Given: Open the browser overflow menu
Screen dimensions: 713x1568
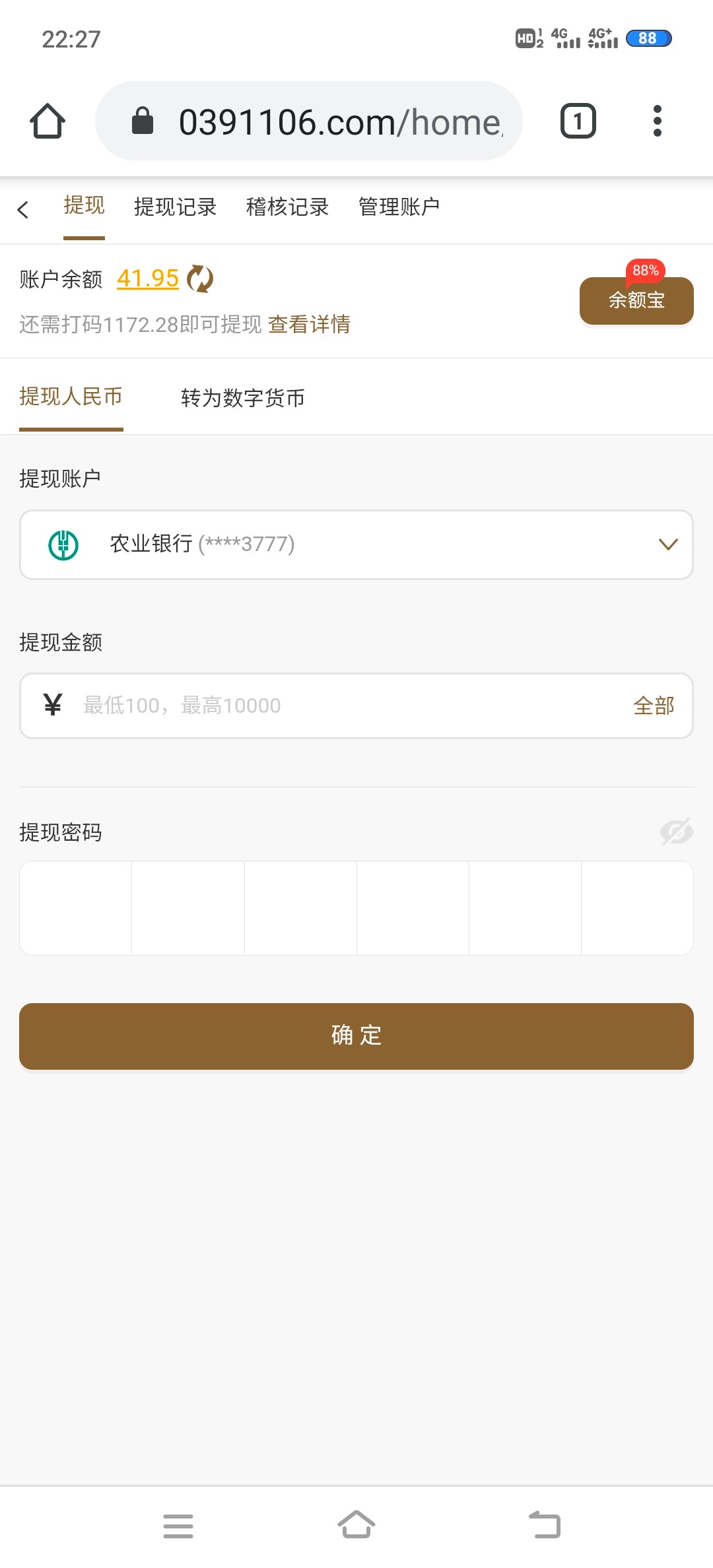Looking at the screenshot, I should (657, 121).
